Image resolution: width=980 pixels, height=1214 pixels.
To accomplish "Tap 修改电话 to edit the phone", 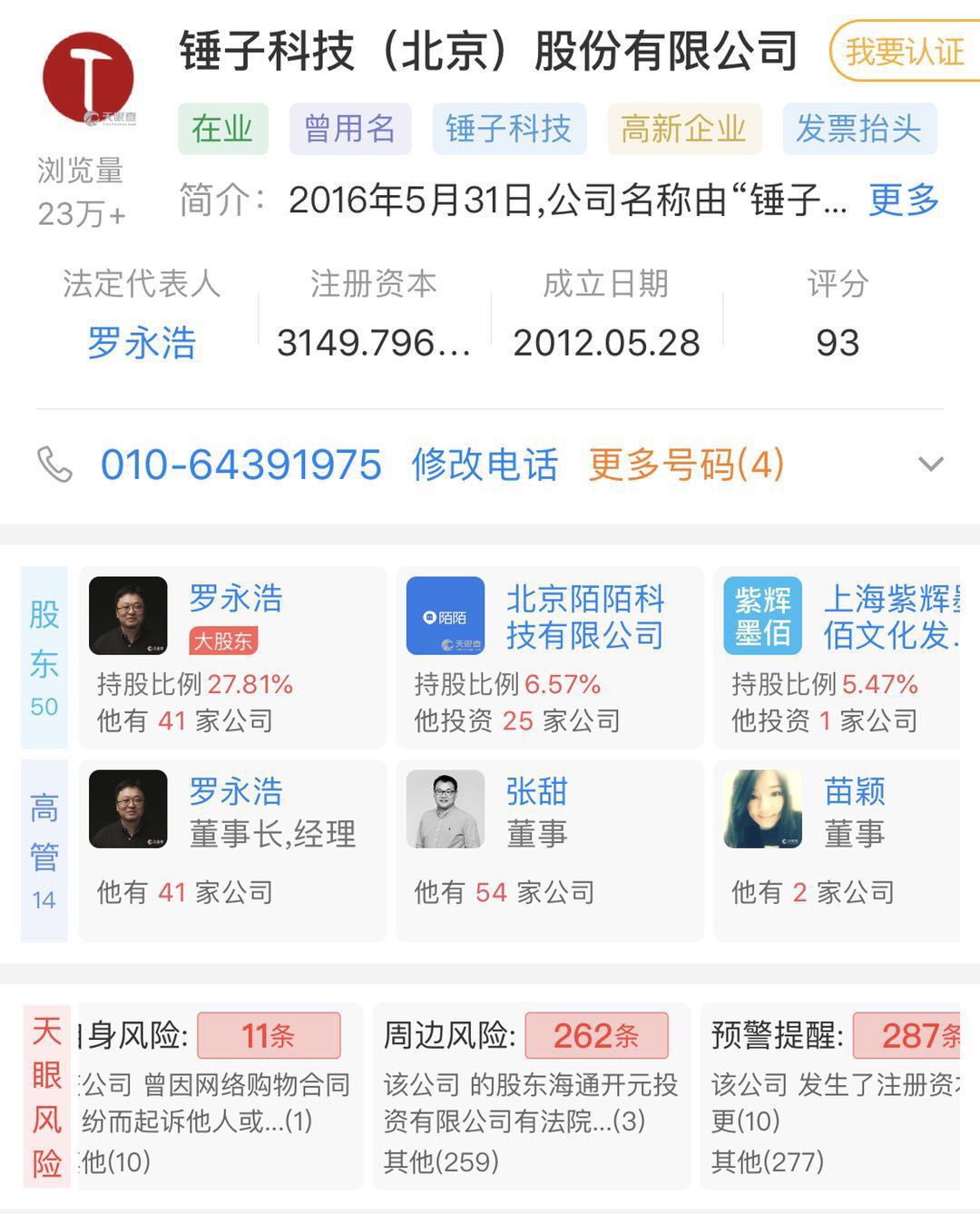I will click(485, 465).
